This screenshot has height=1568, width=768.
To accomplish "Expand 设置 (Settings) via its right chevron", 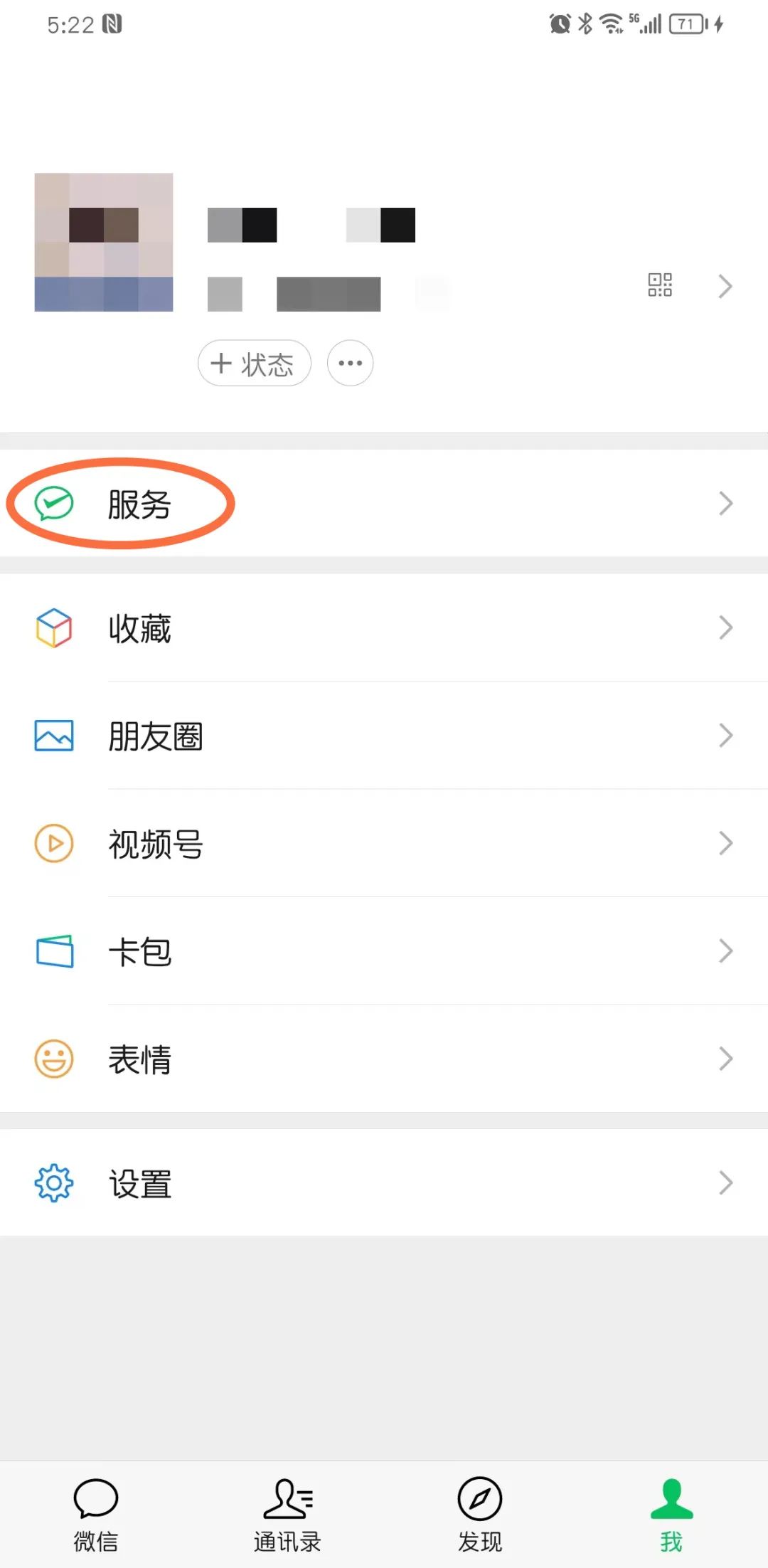I will 725,1182.
